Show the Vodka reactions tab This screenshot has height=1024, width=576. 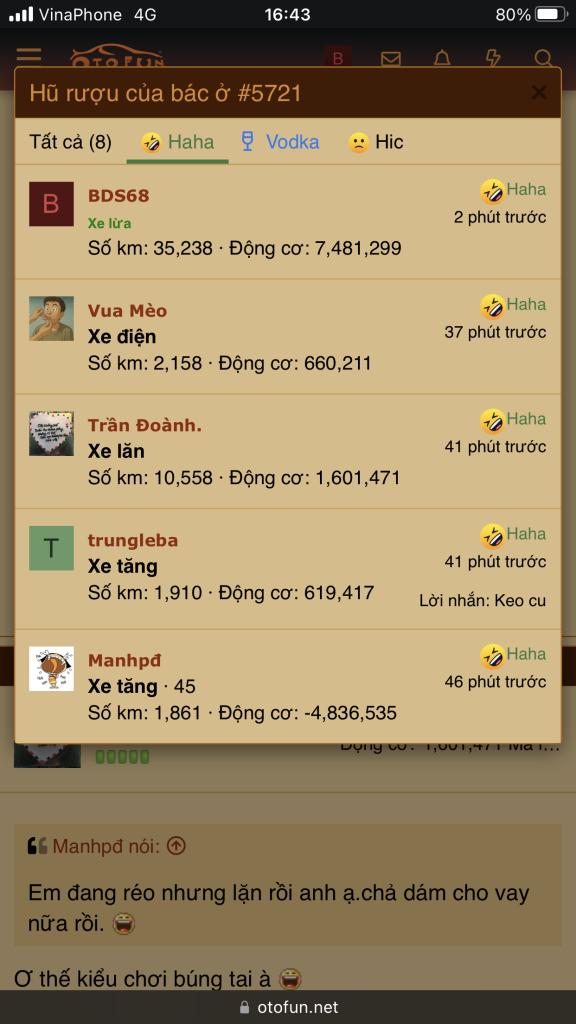(280, 142)
